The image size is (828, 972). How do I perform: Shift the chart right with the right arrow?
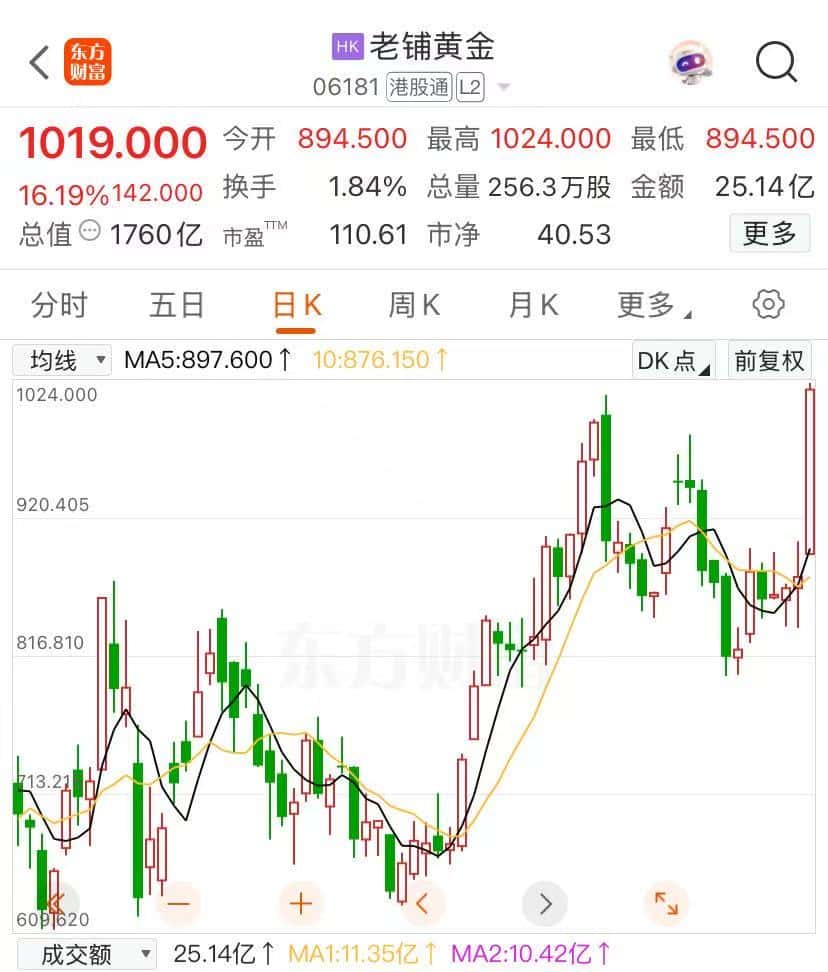pos(544,903)
